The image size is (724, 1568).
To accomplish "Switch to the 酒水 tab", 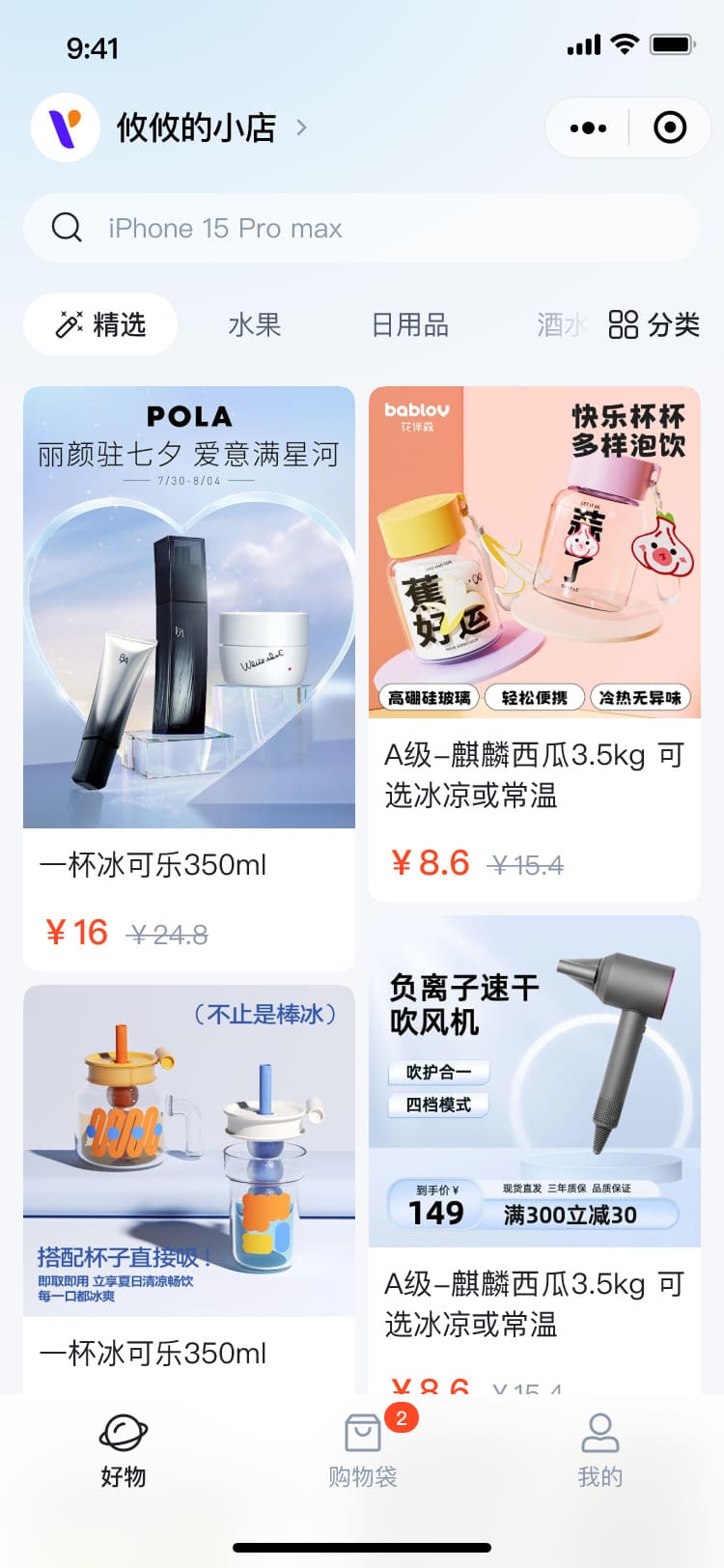I will point(561,324).
